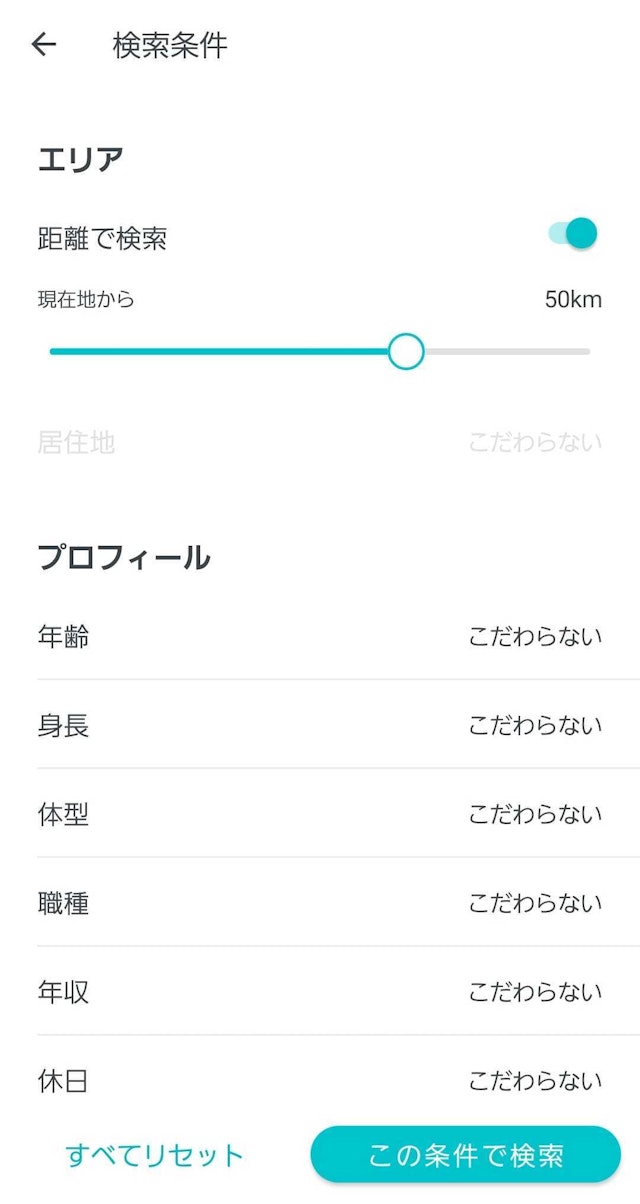Screen dimensions: 640x1204
Task: Go back from the 検索条件 screen
Action: click(x=44, y=45)
